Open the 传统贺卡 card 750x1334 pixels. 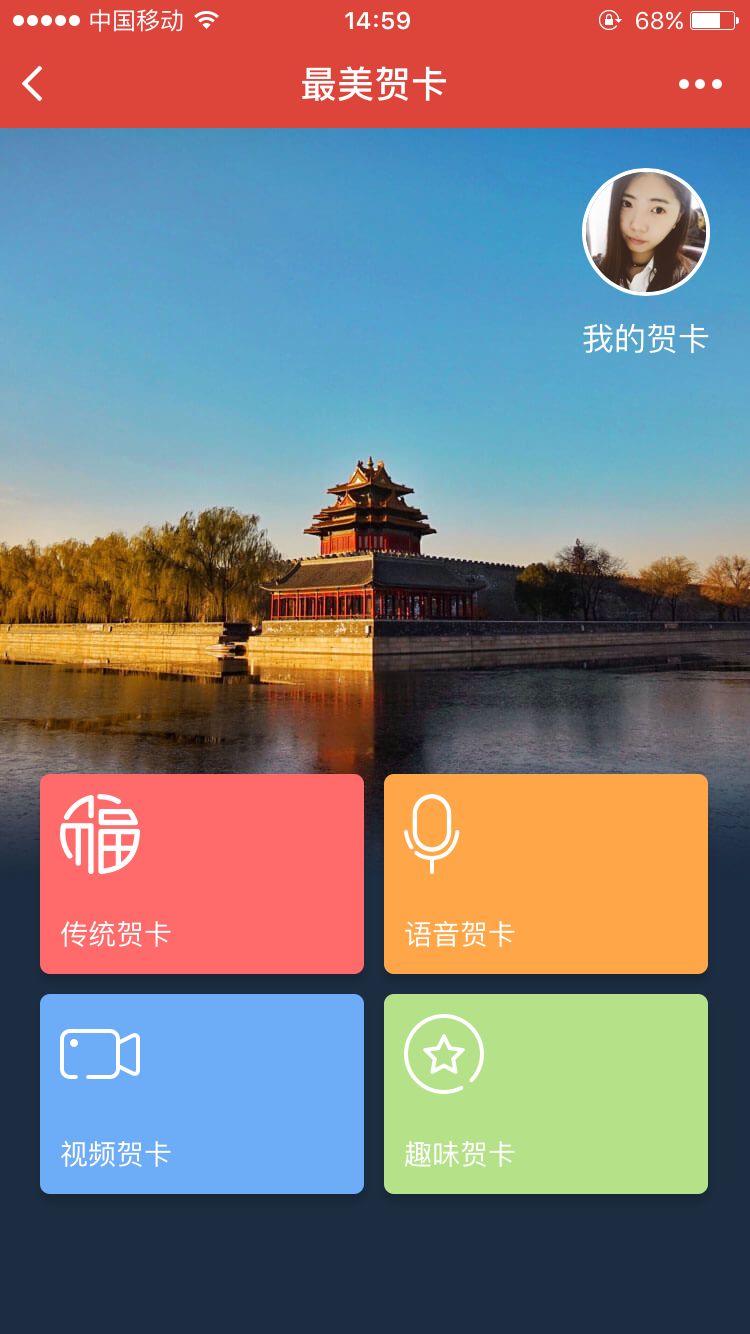pos(202,874)
